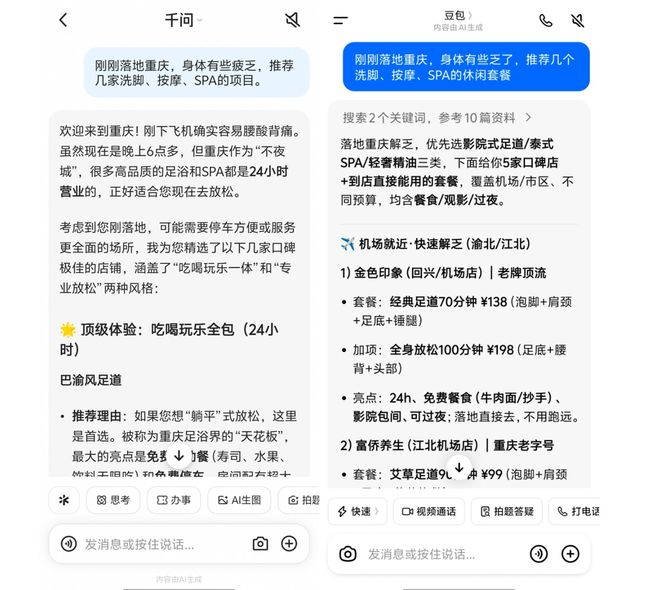The image size is (660, 590).
Task: Start 视频通话 in 豆包
Action: pos(429,511)
